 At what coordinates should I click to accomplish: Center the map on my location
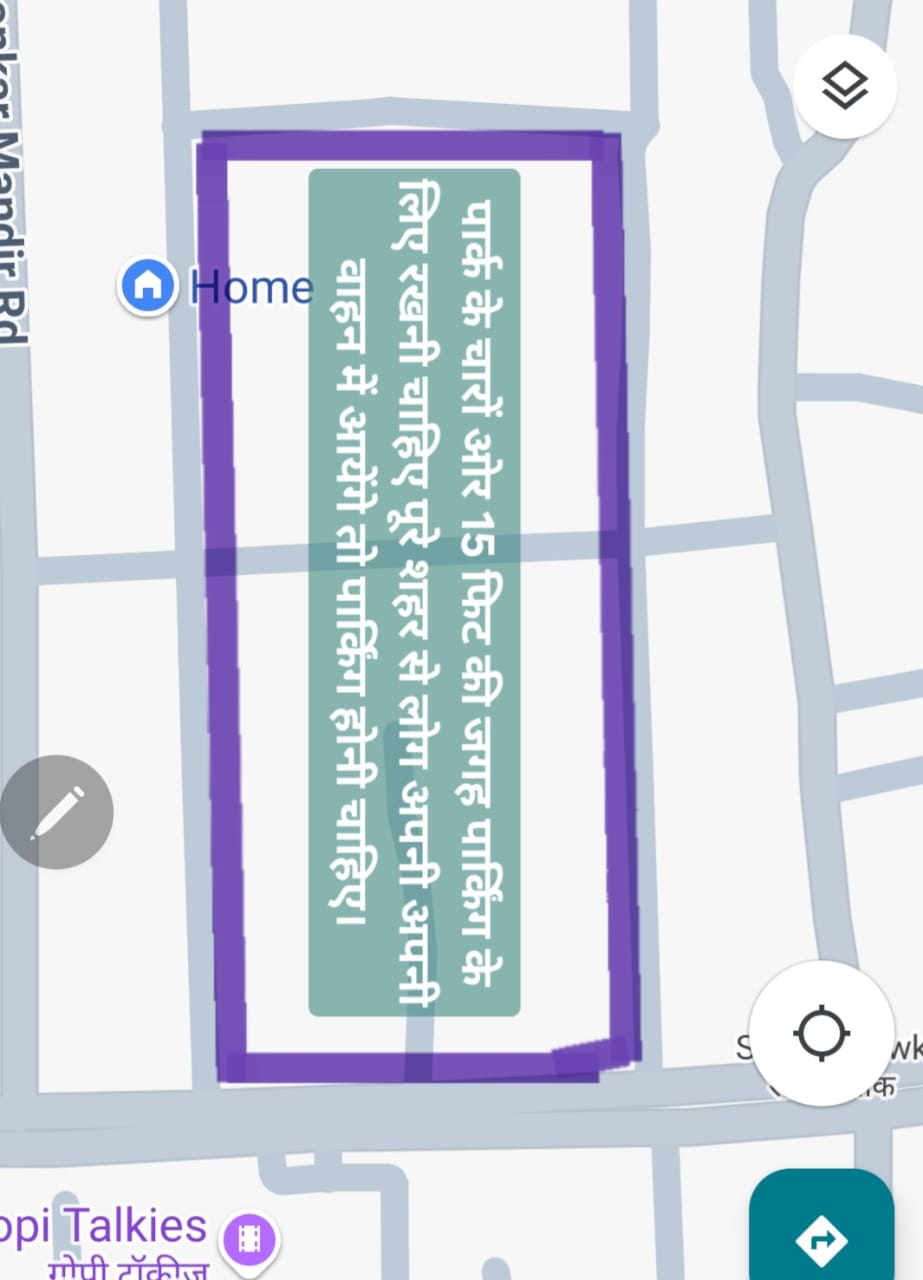821,1032
